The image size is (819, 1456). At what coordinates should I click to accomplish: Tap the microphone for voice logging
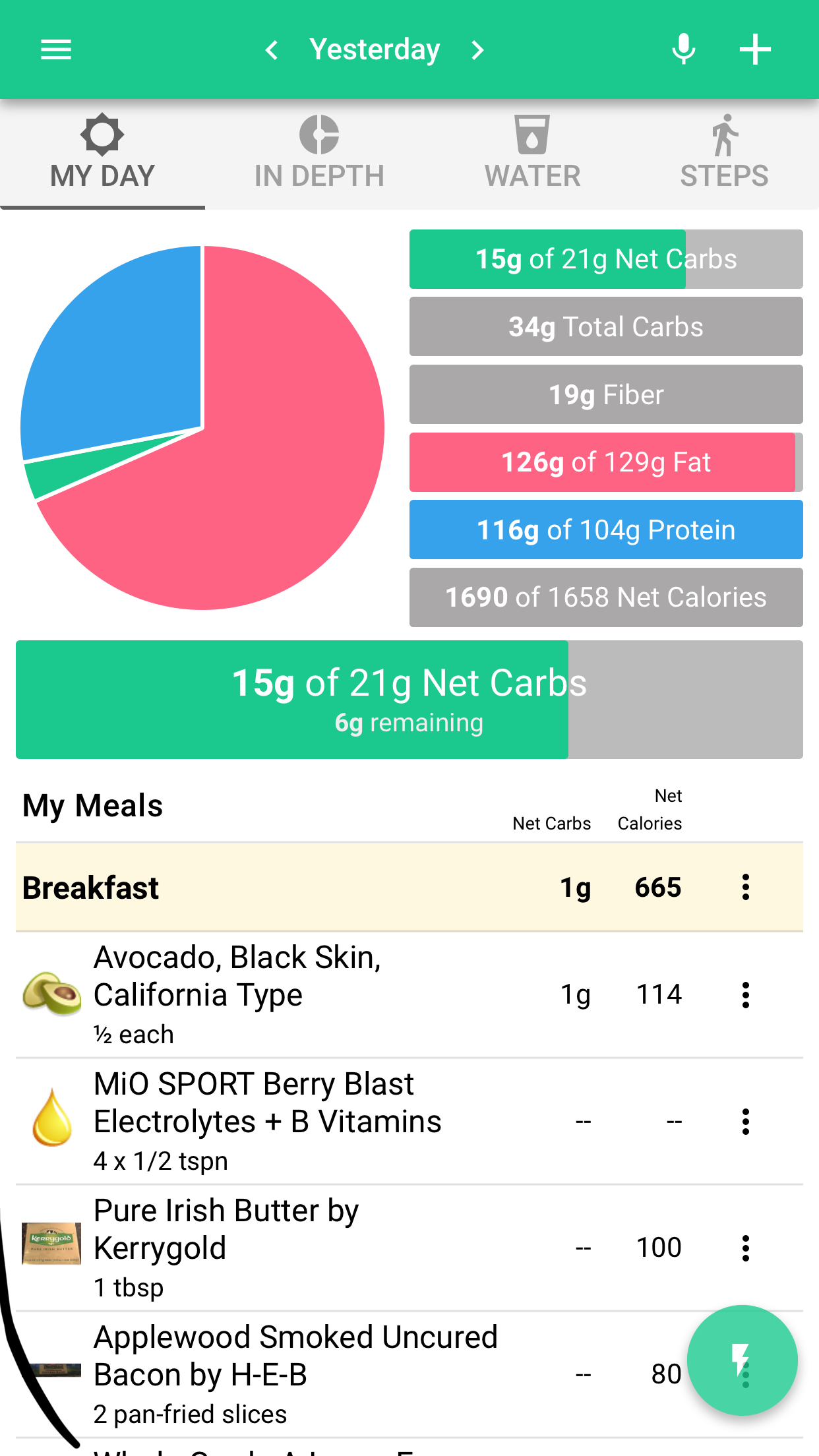click(x=683, y=49)
